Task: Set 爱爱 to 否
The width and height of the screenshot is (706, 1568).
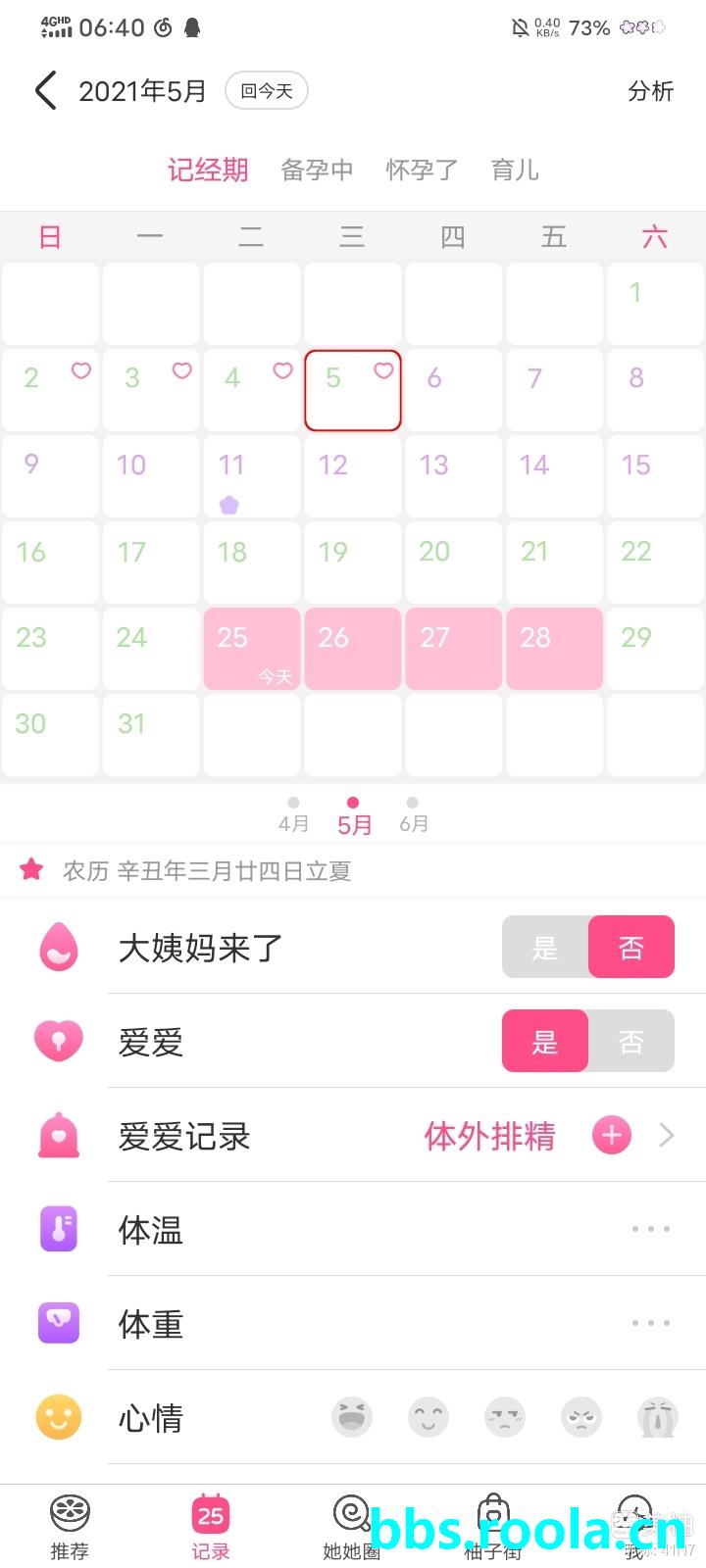Action: click(x=630, y=1041)
